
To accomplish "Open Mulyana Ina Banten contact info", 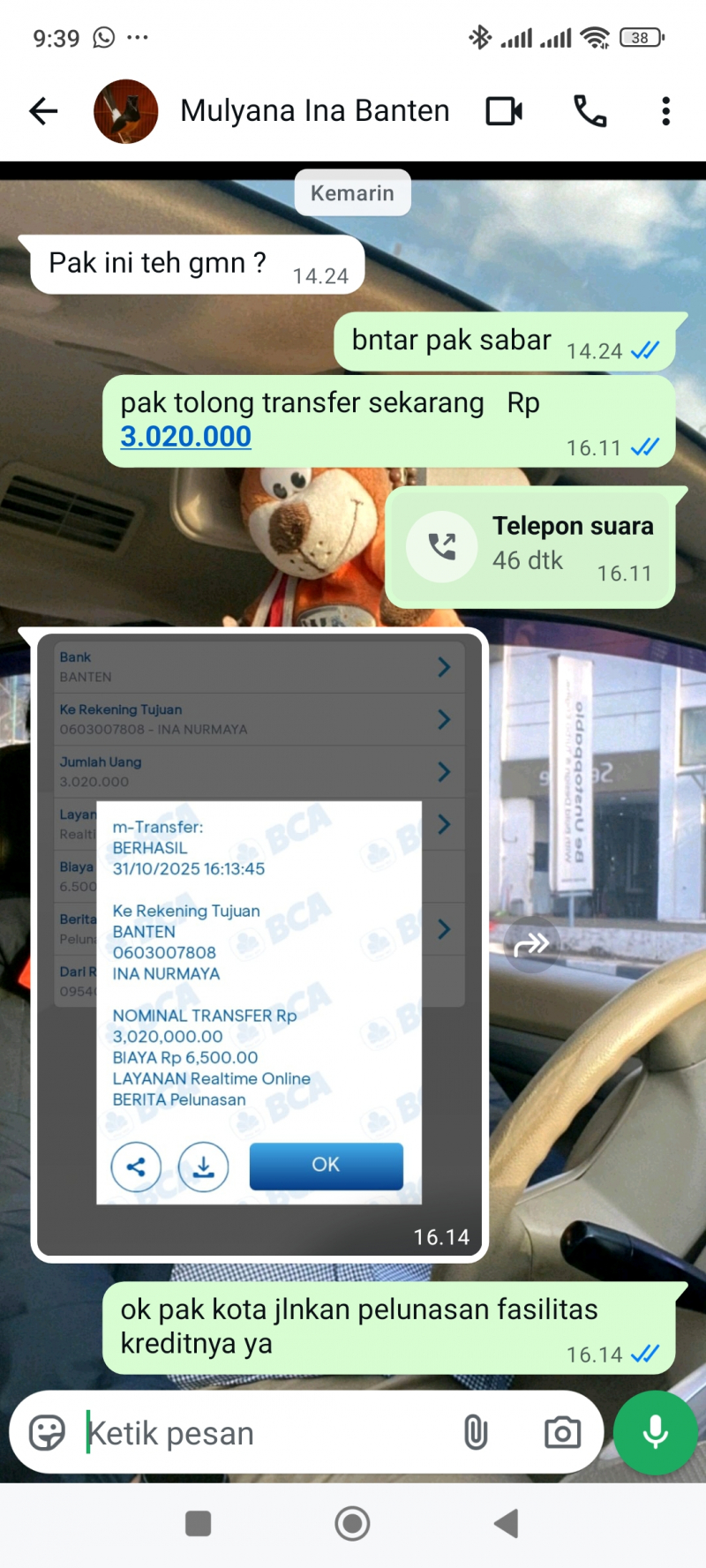I will click(x=315, y=111).
